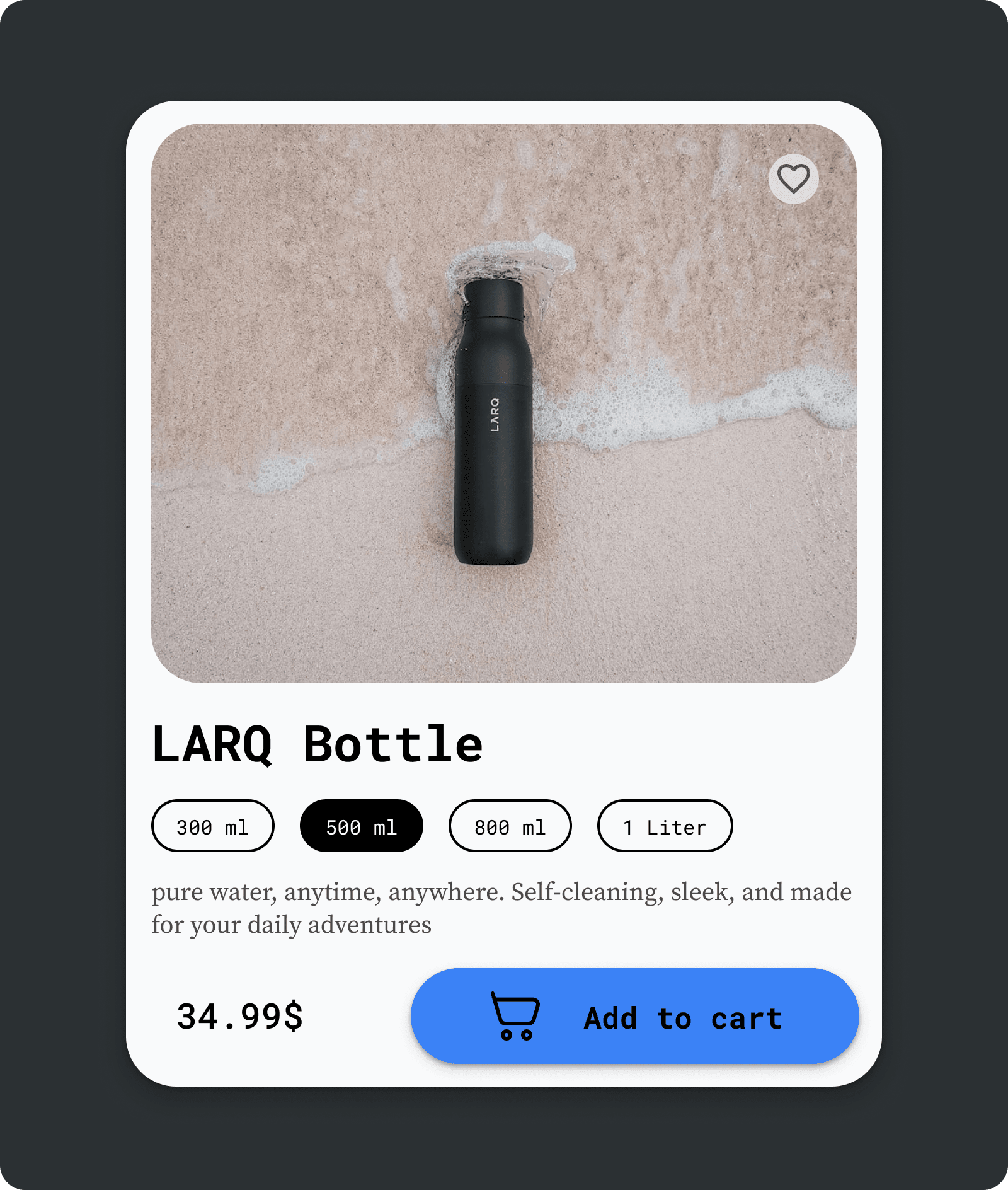Image resolution: width=1008 pixels, height=1190 pixels.
Task: Tap Add to cart
Action: point(634,1016)
